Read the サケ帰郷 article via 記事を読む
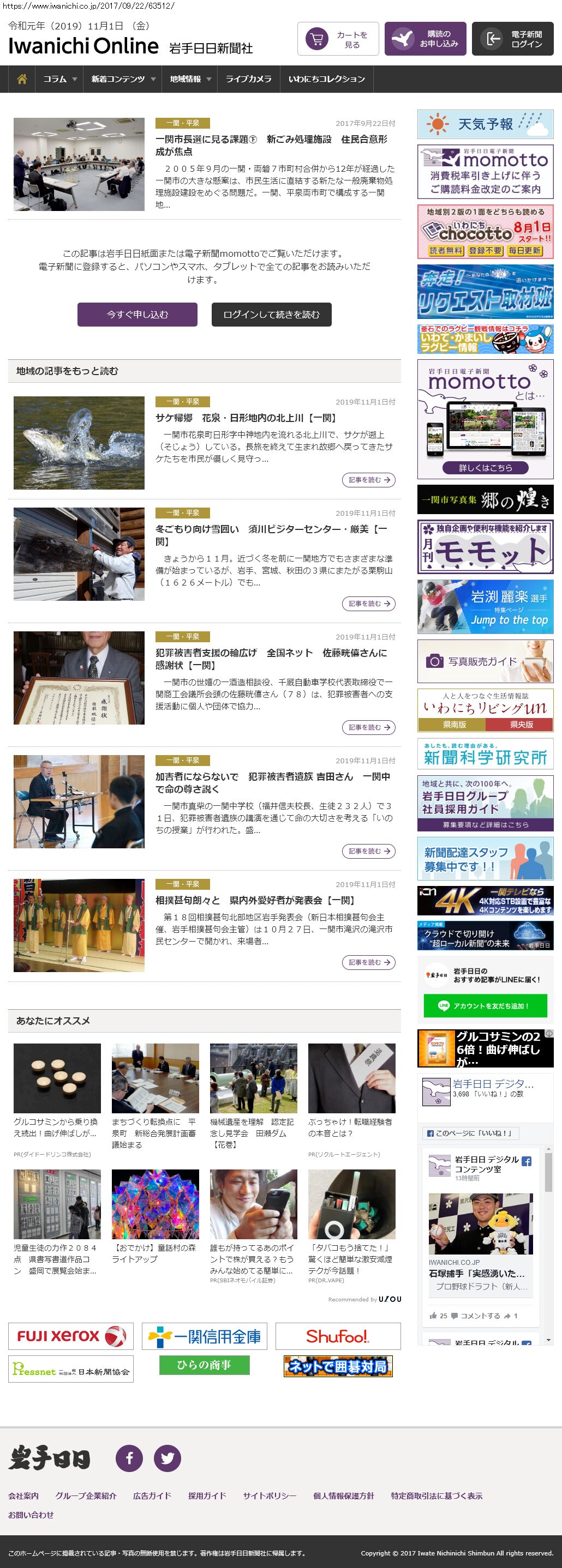 [x=368, y=480]
